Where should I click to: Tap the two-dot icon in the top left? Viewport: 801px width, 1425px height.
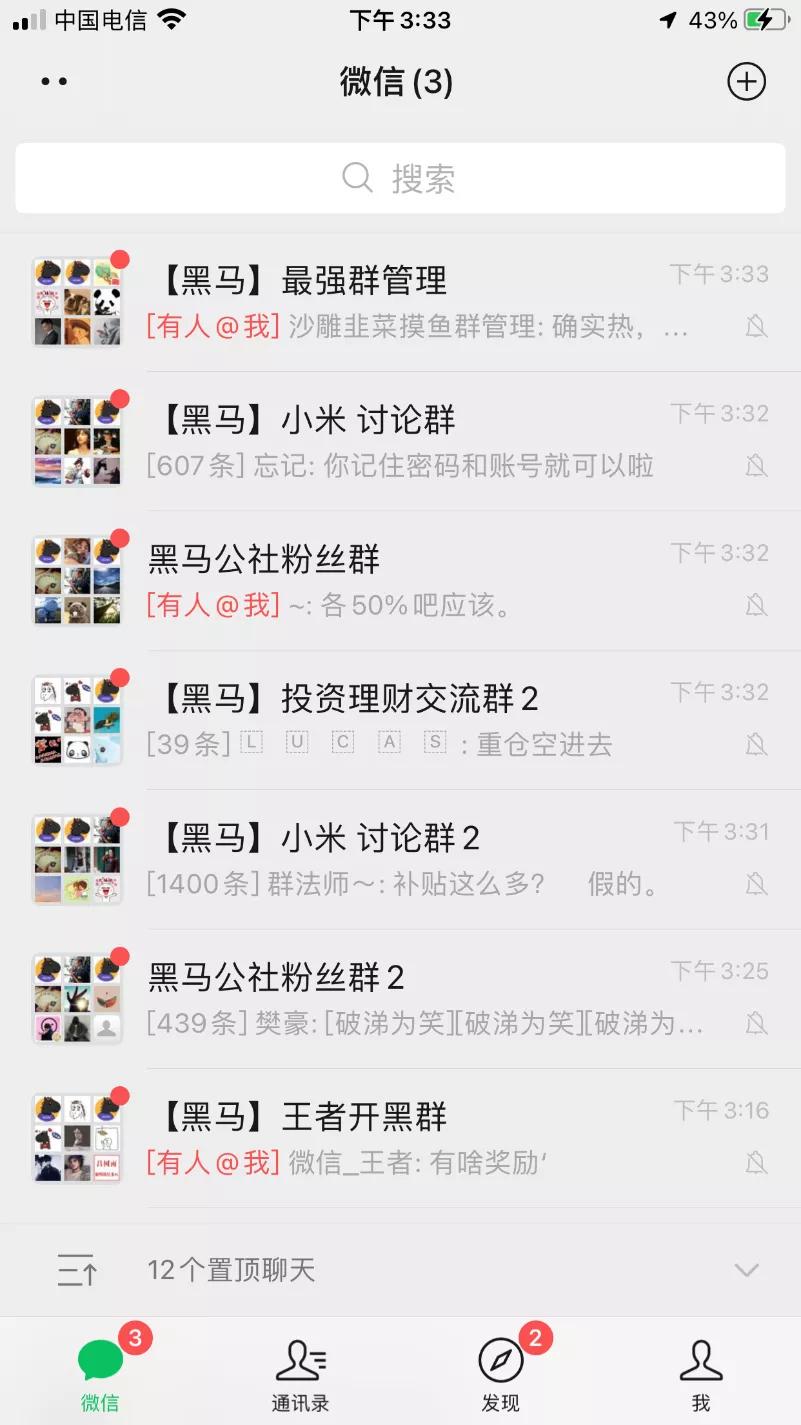(52, 81)
